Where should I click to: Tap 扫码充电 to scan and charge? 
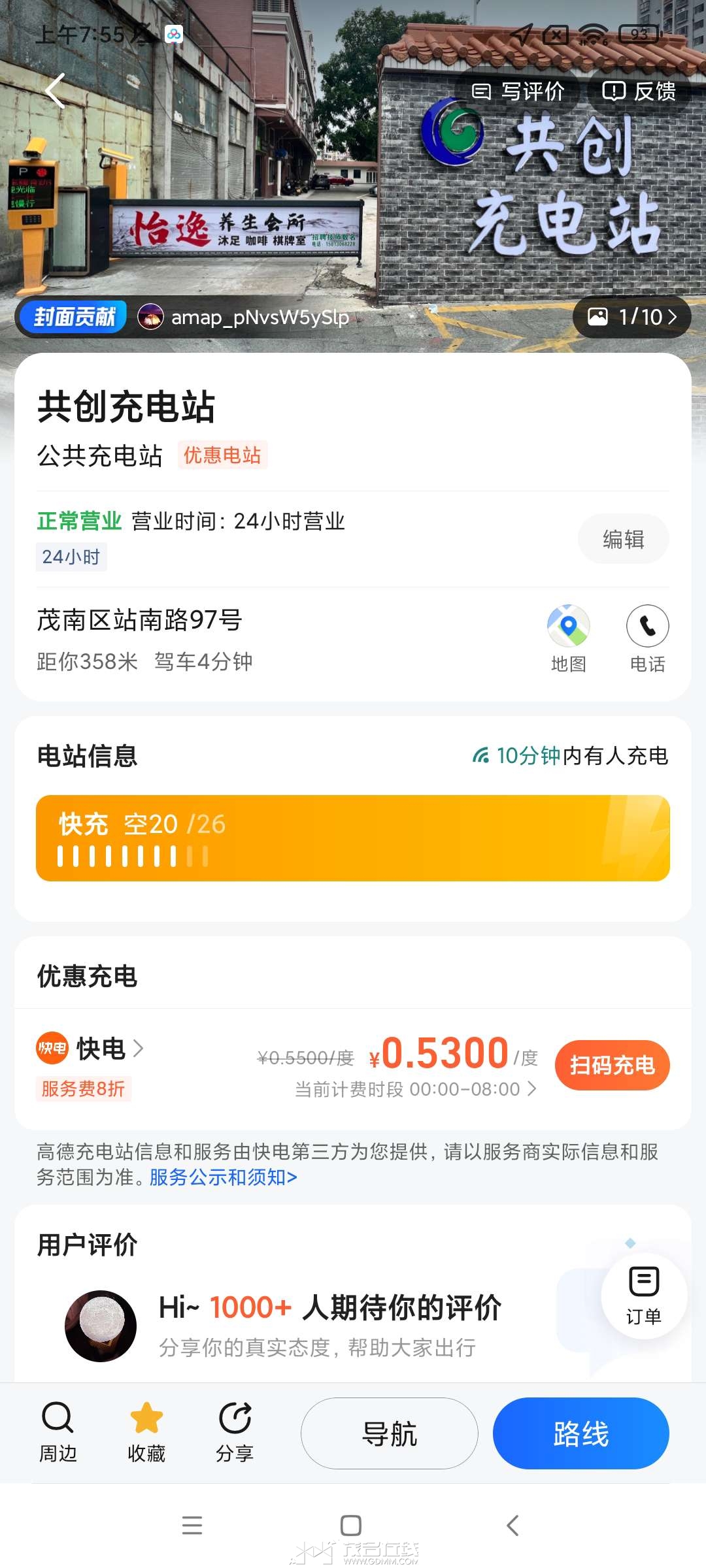click(613, 1065)
